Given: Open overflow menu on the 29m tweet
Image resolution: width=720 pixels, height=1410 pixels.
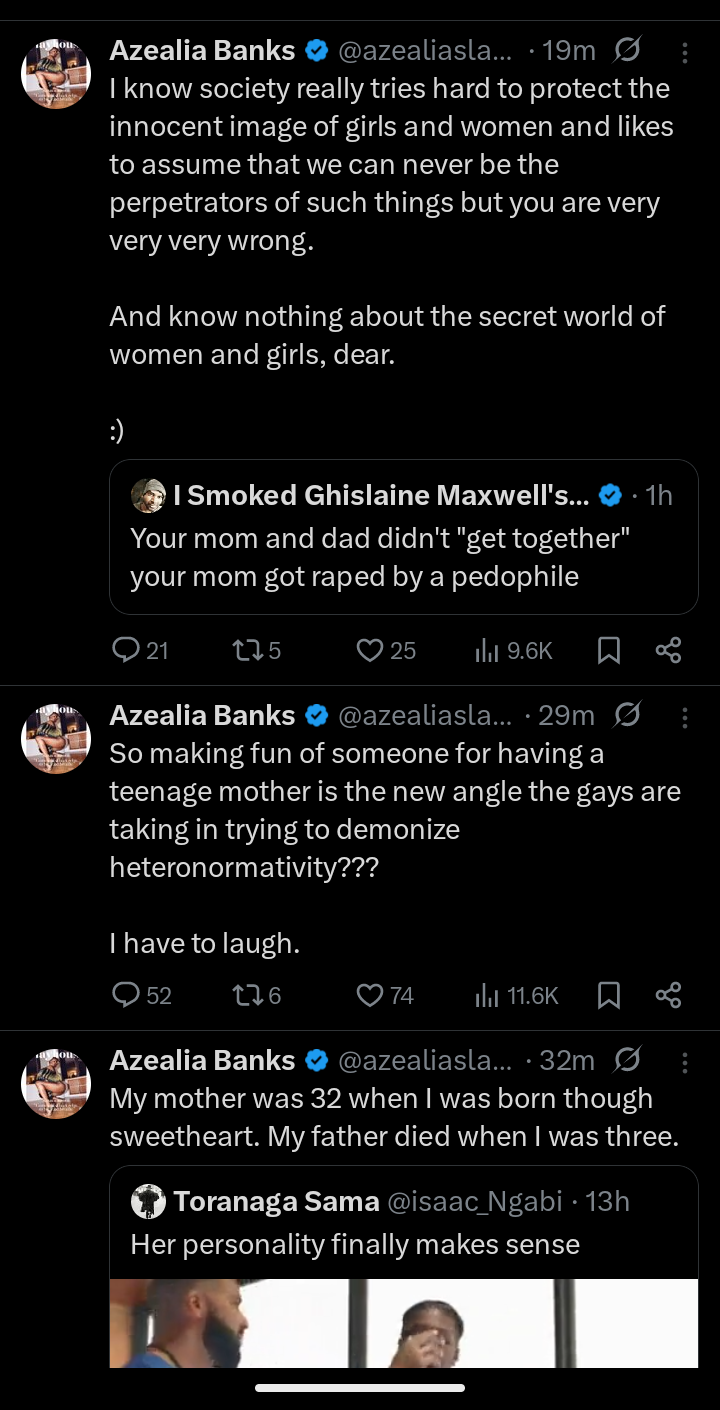Looking at the screenshot, I should (684, 717).
